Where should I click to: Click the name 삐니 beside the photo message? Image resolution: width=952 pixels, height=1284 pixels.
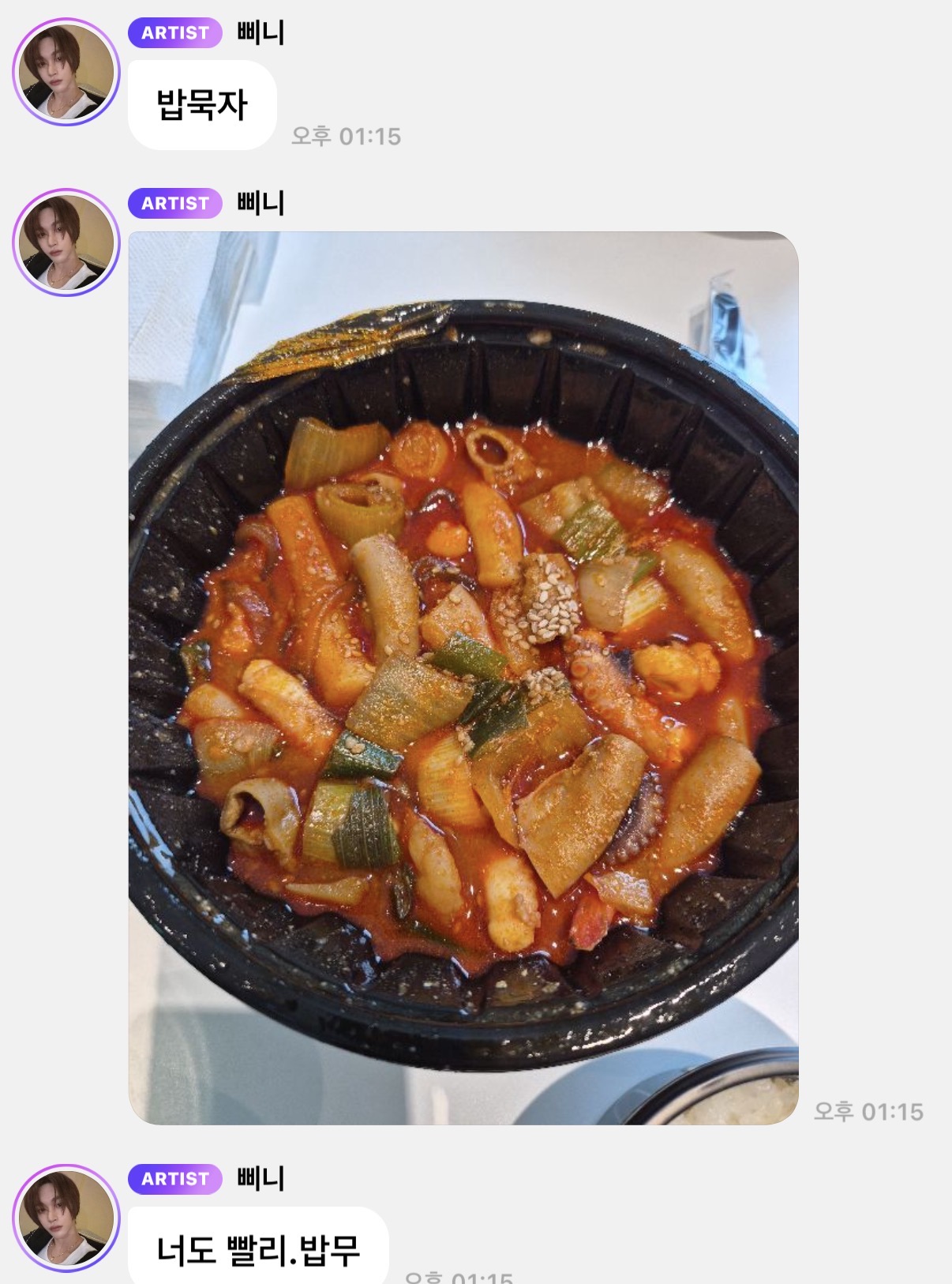tap(258, 205)
